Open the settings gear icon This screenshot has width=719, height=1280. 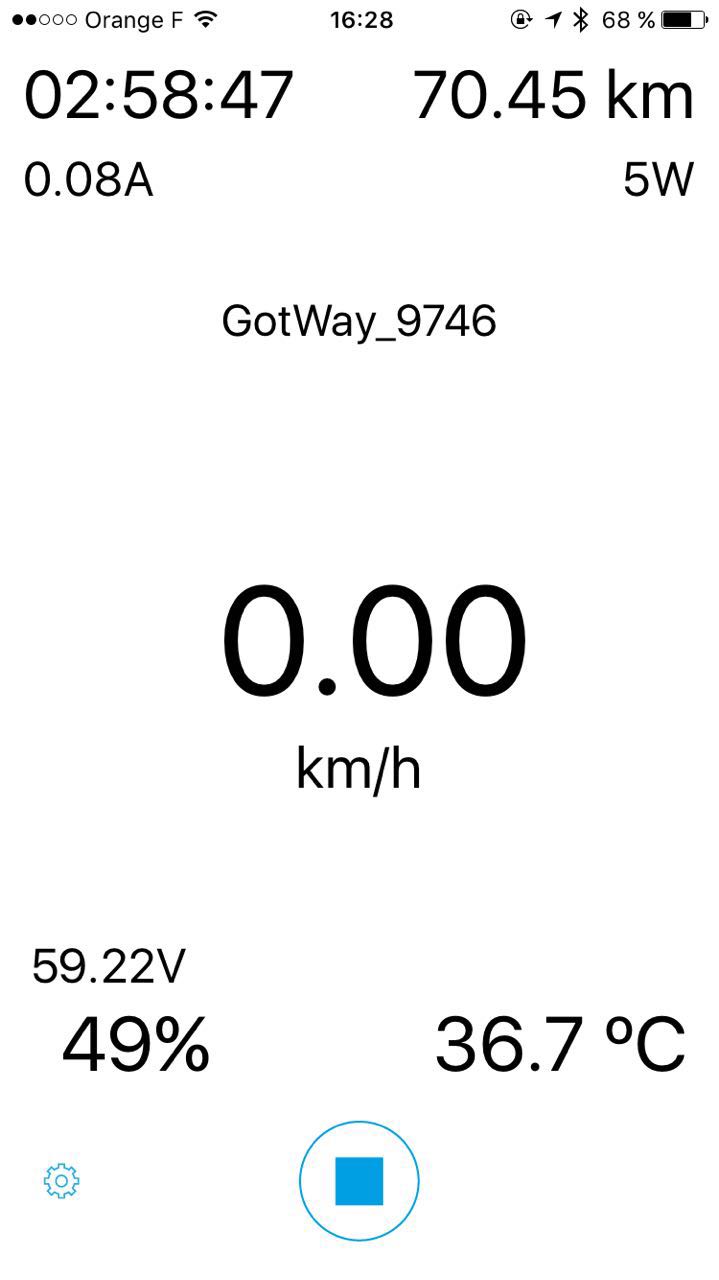click(x=62, y=1181)
